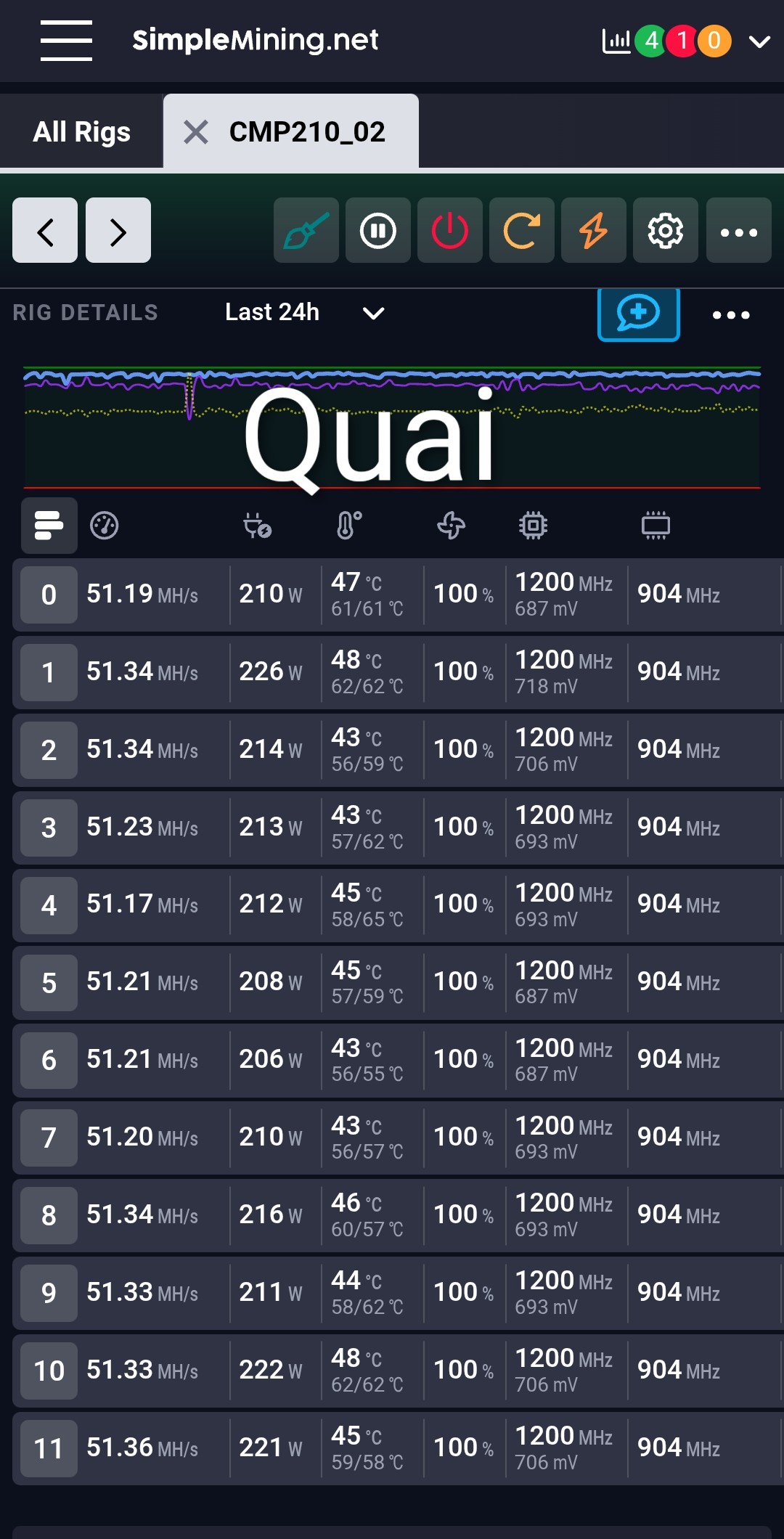This screenshot has width=784, height=1539.
Task: Change the Last 24h time range
Action: [x=305, y=313]
